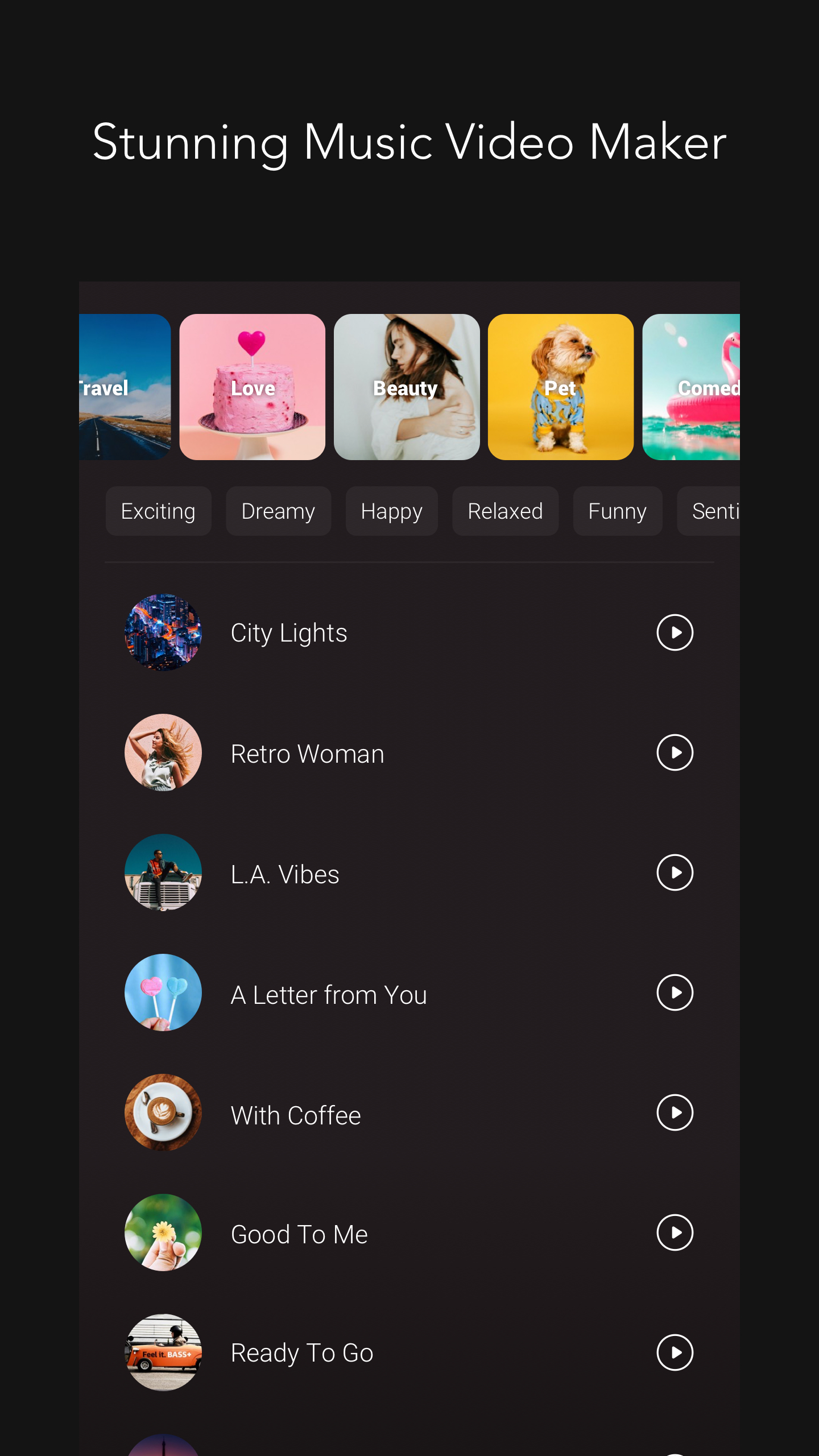Viewport: 819px width, 1456px height.
Task: Switch to the Love category
Action: (x=253, y=388)
